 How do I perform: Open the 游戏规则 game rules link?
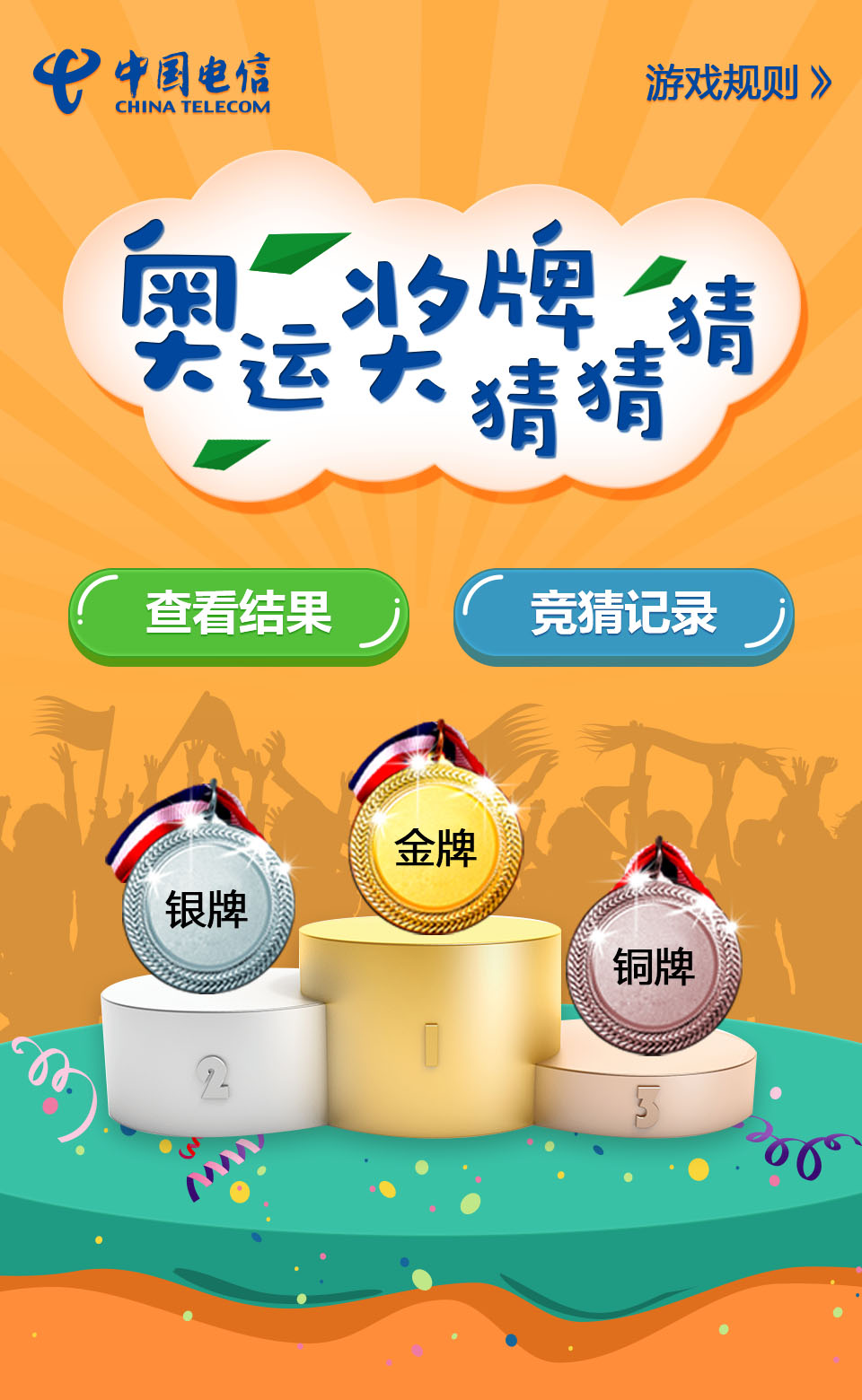[737, 83]
